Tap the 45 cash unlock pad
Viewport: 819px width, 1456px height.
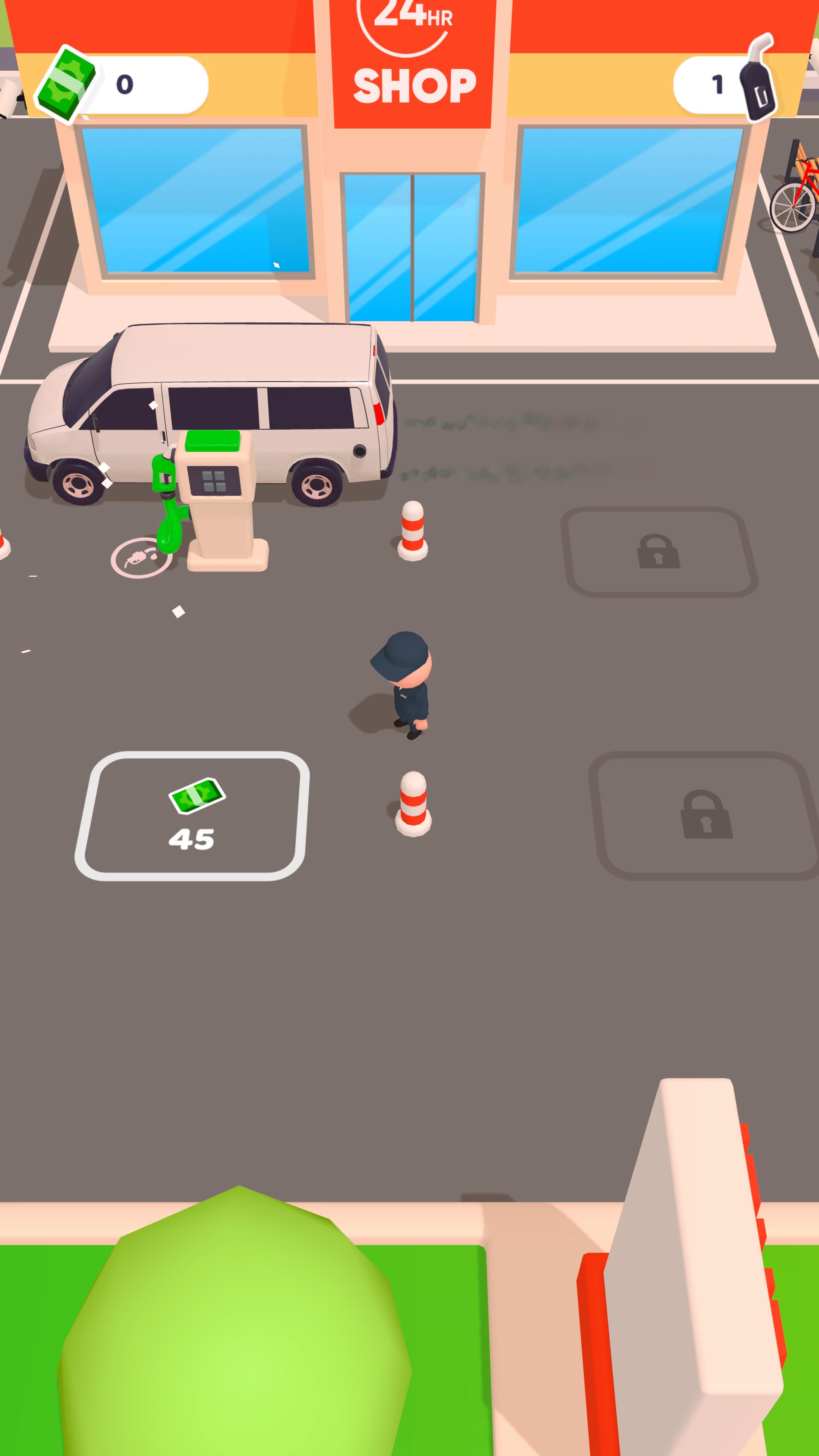coord(192,816)
